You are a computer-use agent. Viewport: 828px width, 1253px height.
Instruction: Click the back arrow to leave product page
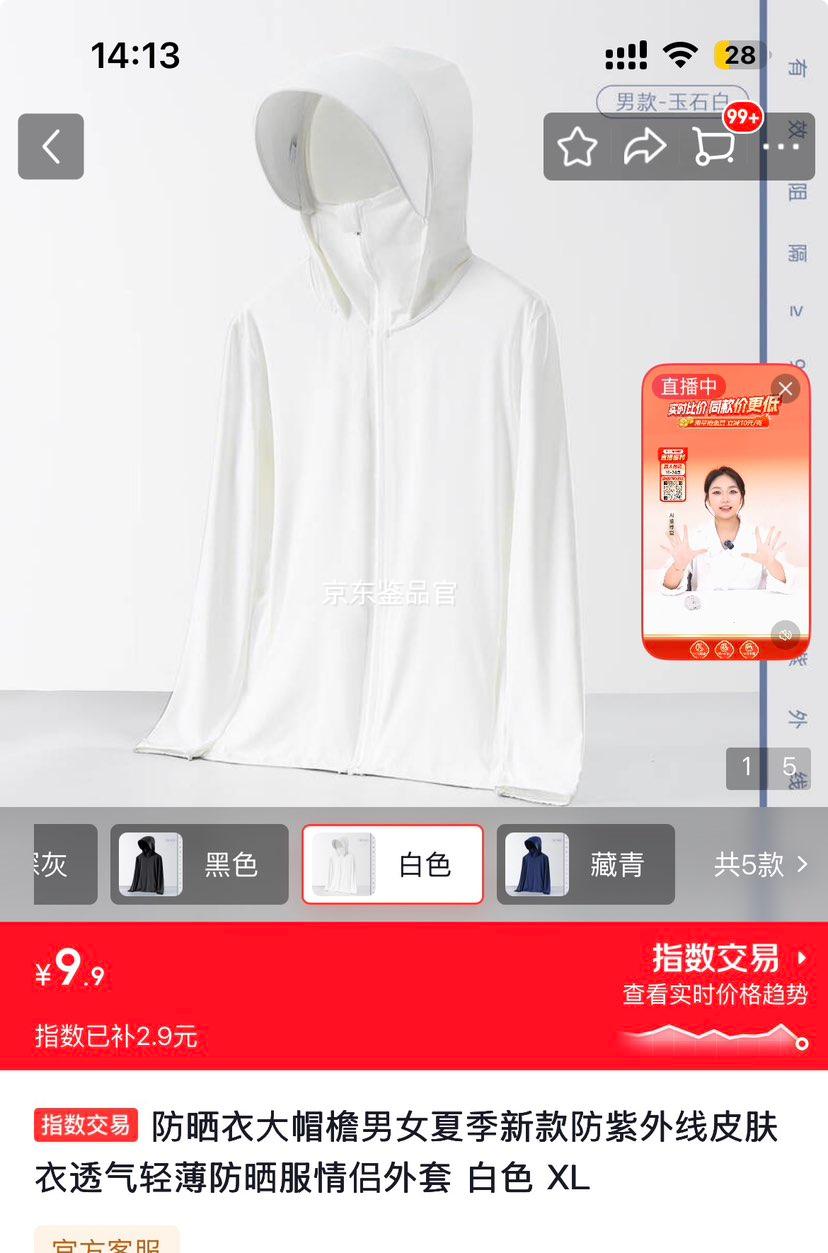click(50, 146)
